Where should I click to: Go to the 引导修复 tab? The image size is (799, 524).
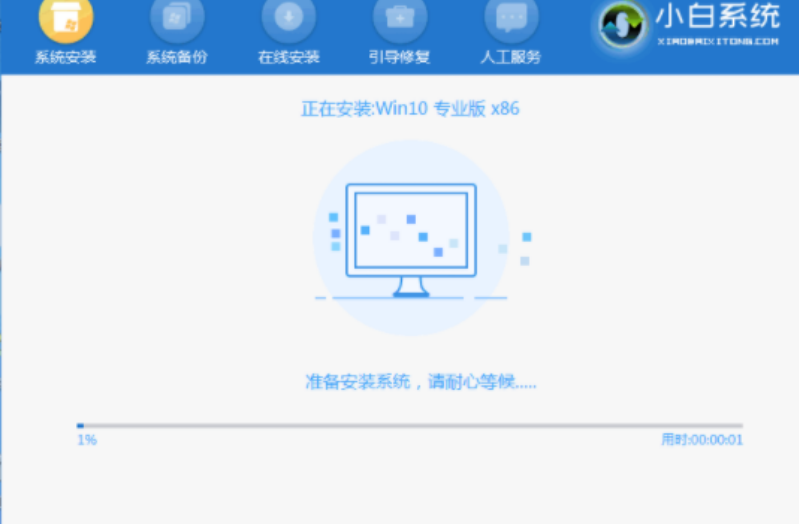[x=400, y=33]
